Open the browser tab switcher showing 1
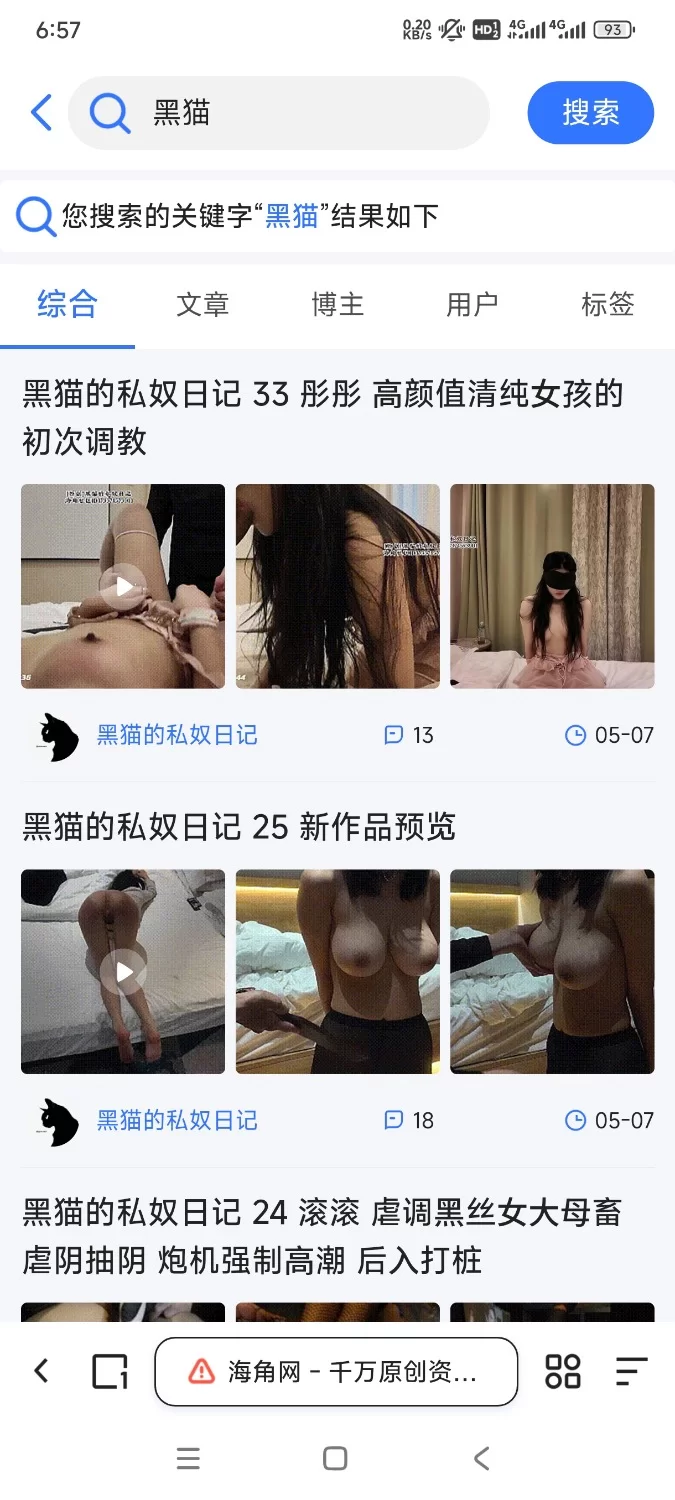675x1500 pixels. pyautogui.click(x=110, y=1371)
